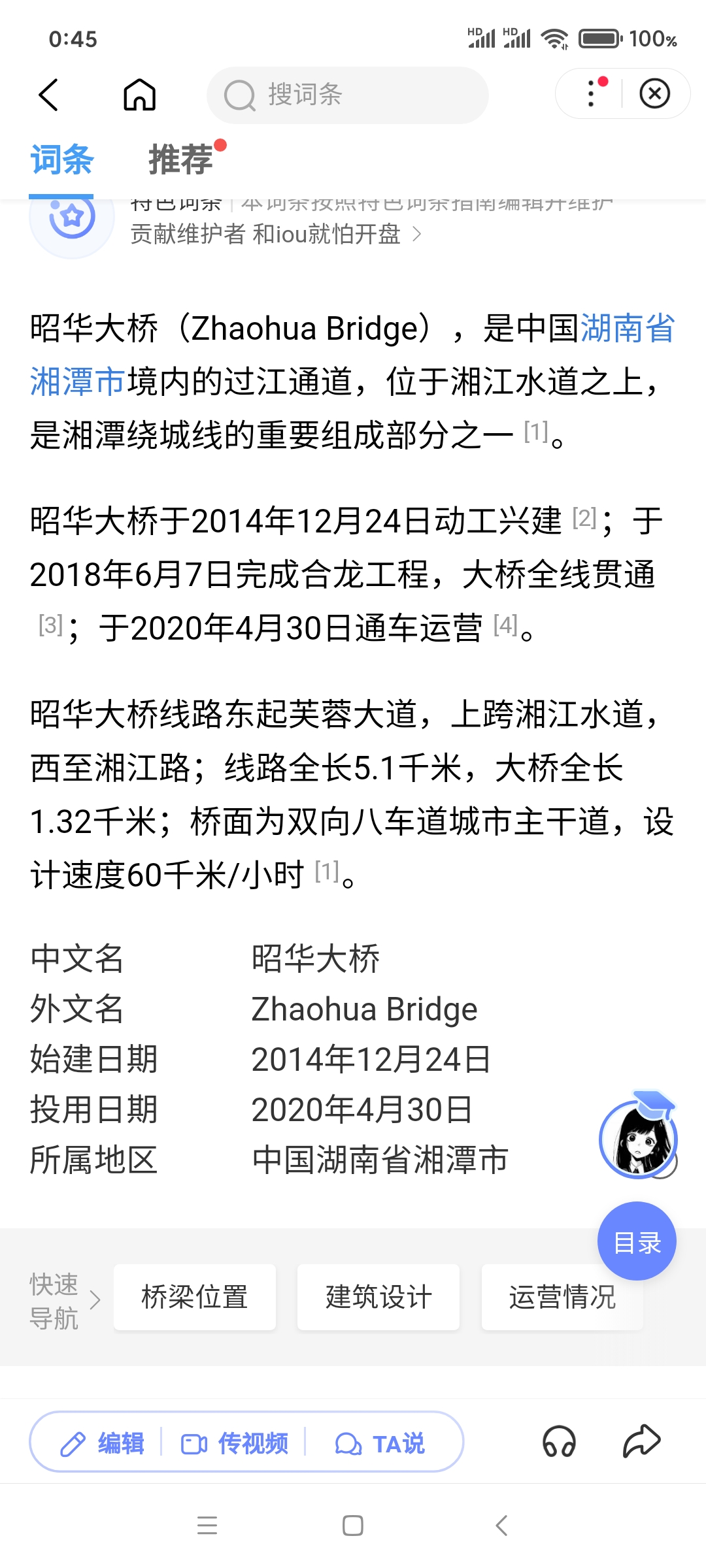
Task: Open reference [4] citation
Action: pos(505,625)
